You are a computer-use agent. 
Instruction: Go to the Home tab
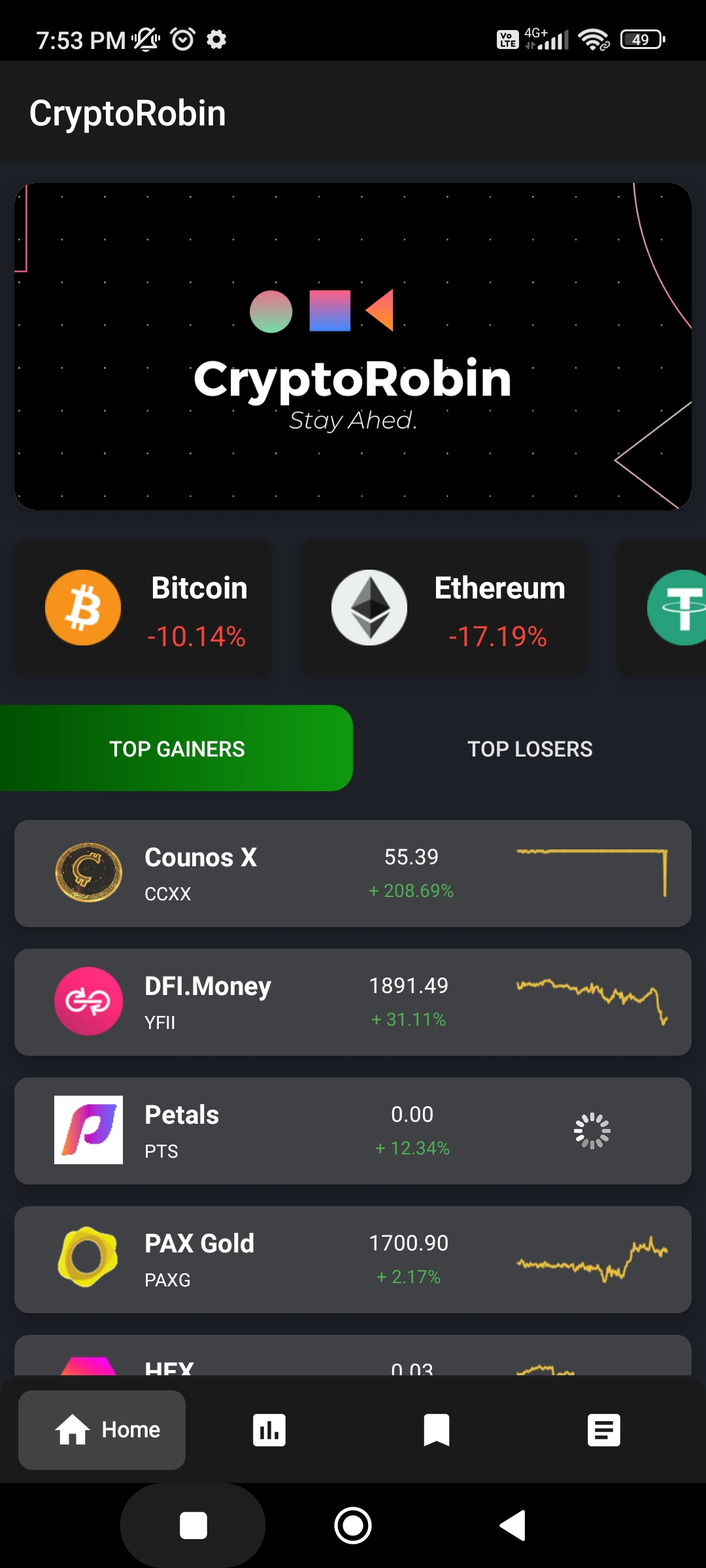click(x=102, y=1430)
